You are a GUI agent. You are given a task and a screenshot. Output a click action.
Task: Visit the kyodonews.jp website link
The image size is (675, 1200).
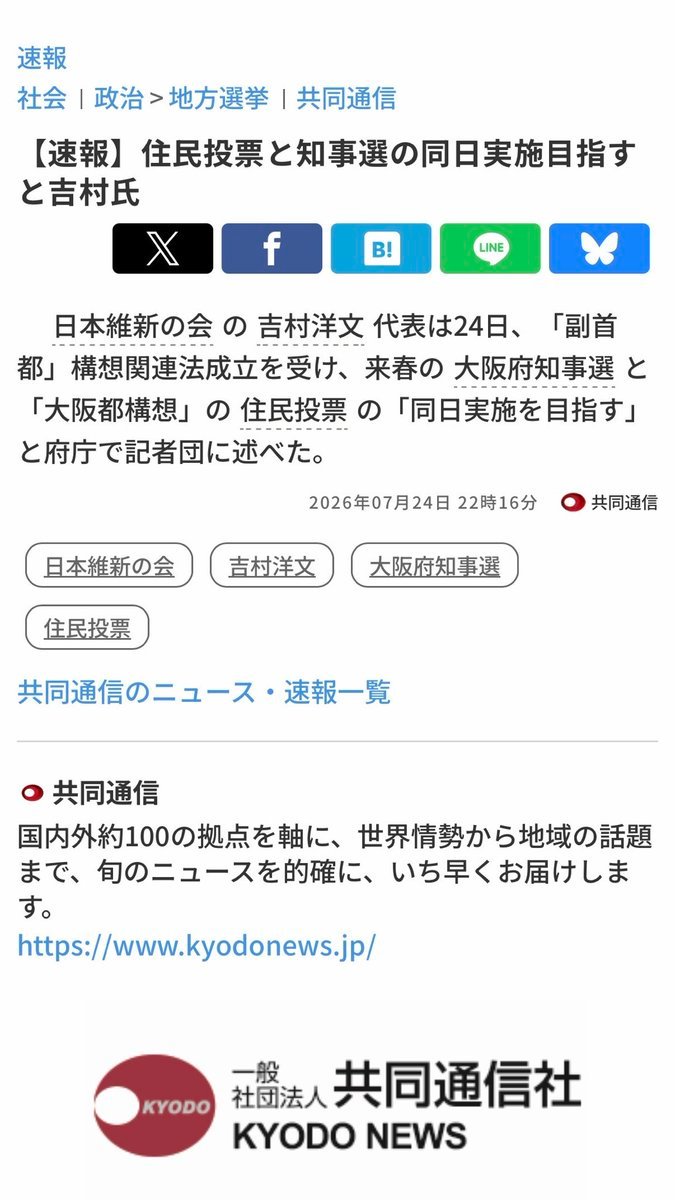[x=197, y=945]
